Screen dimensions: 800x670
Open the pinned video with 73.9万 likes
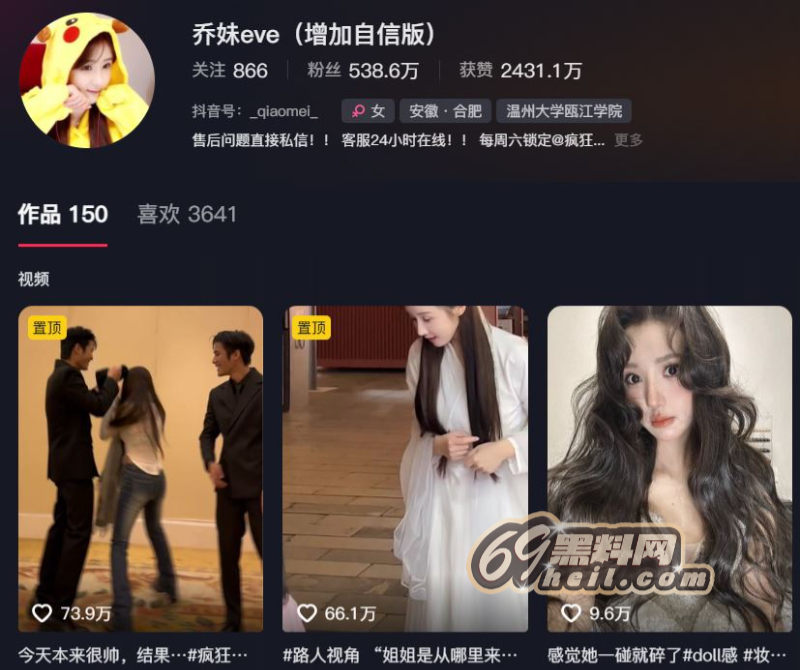click(x=140, y=468)
